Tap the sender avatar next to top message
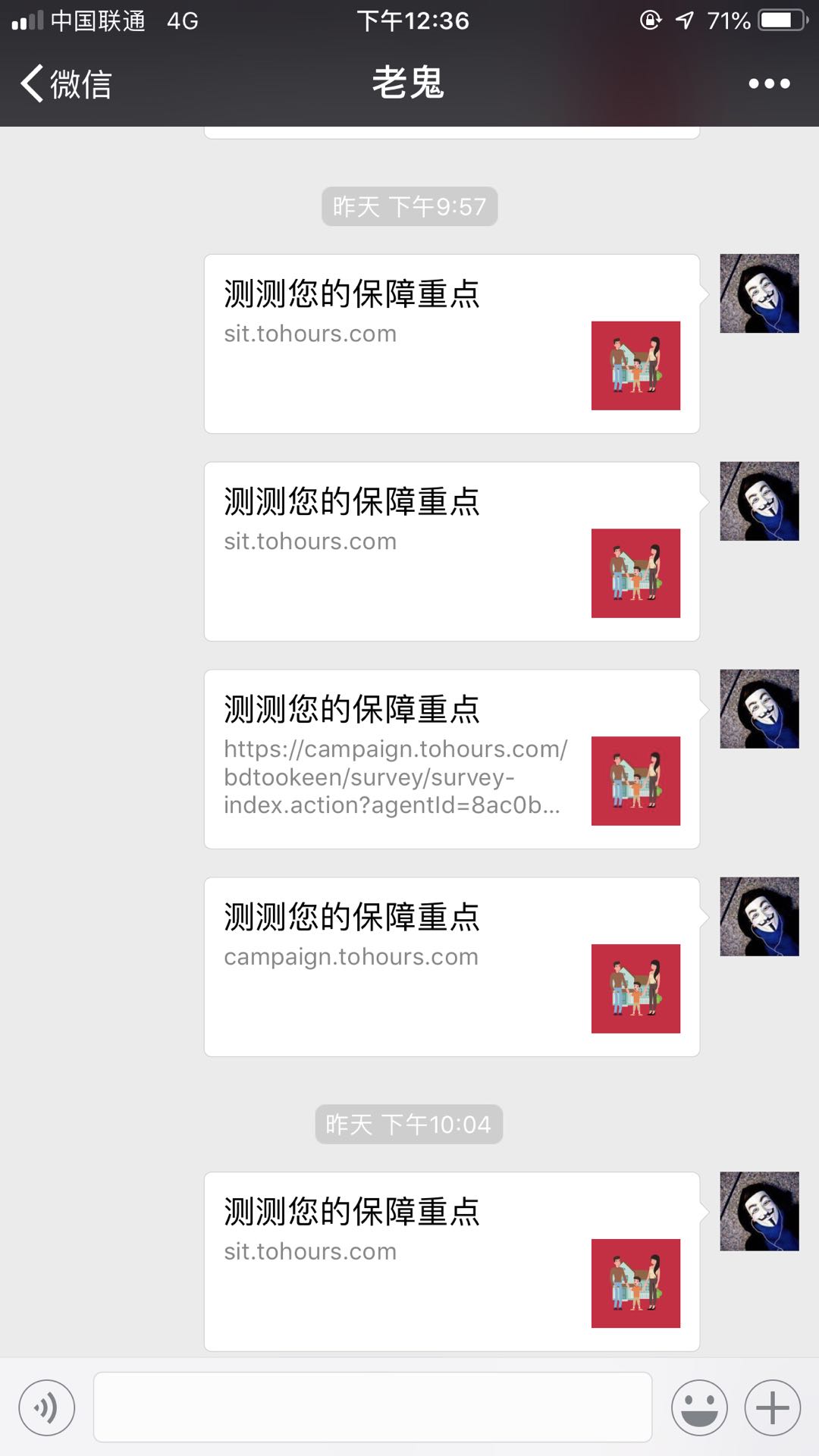The width and height of the screenshot is (819, 1456). pos(759,293)
